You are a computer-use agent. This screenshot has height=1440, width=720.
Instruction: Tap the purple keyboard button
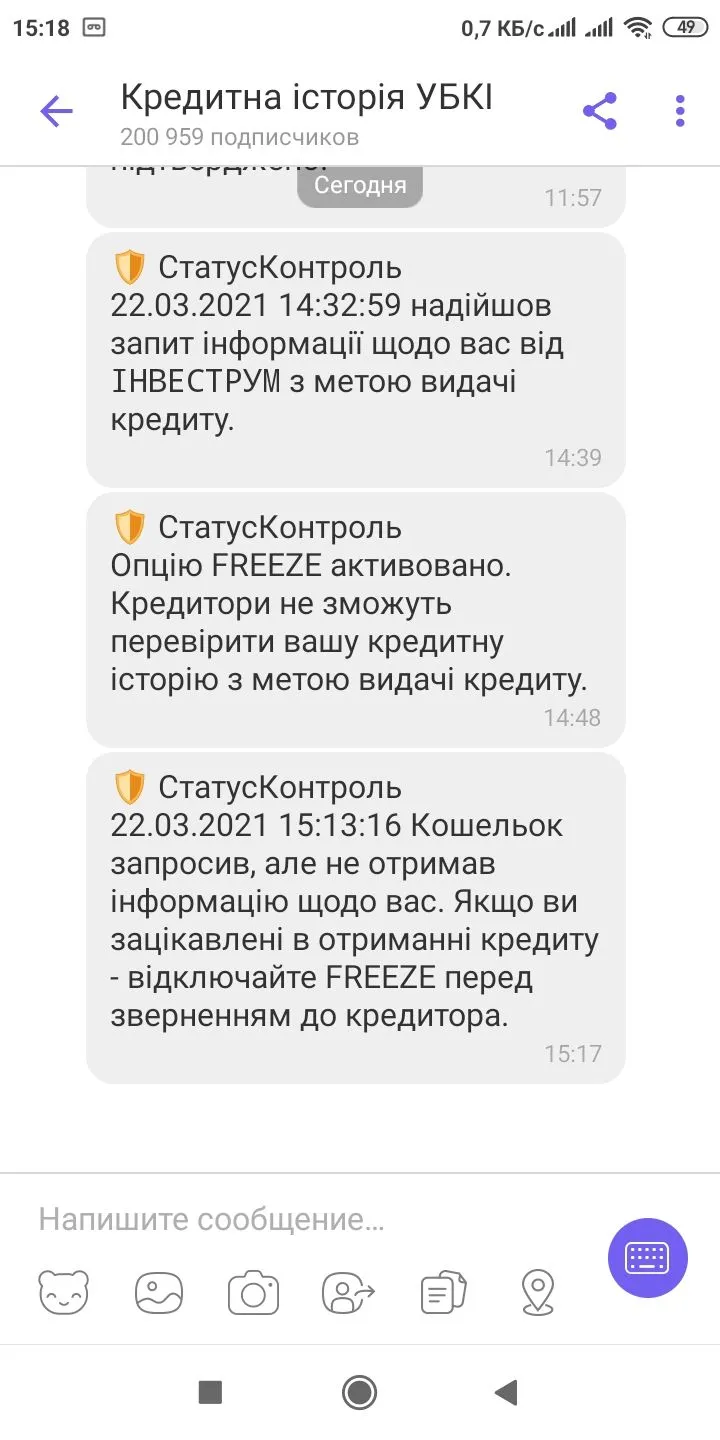click(x=648, y=1258)
